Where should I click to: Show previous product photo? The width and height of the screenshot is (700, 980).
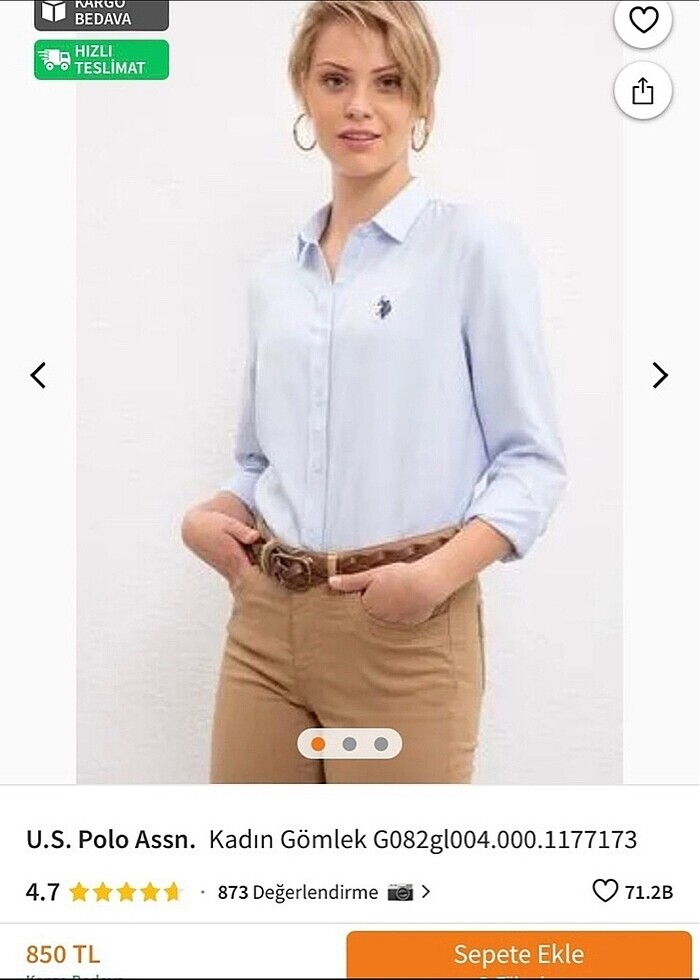[x=38, y=376]
